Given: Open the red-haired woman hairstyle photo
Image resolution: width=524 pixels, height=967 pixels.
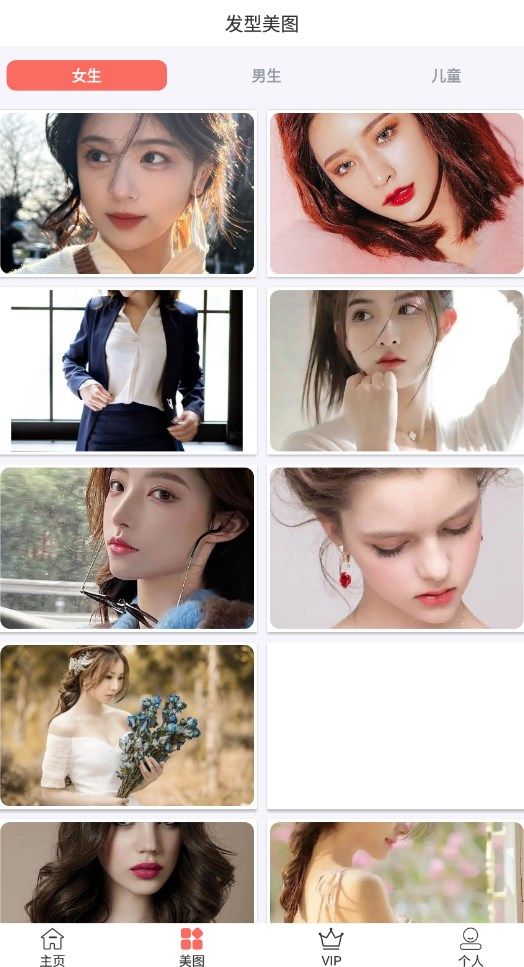Looking at the screenshot, I should coord(396,193).
